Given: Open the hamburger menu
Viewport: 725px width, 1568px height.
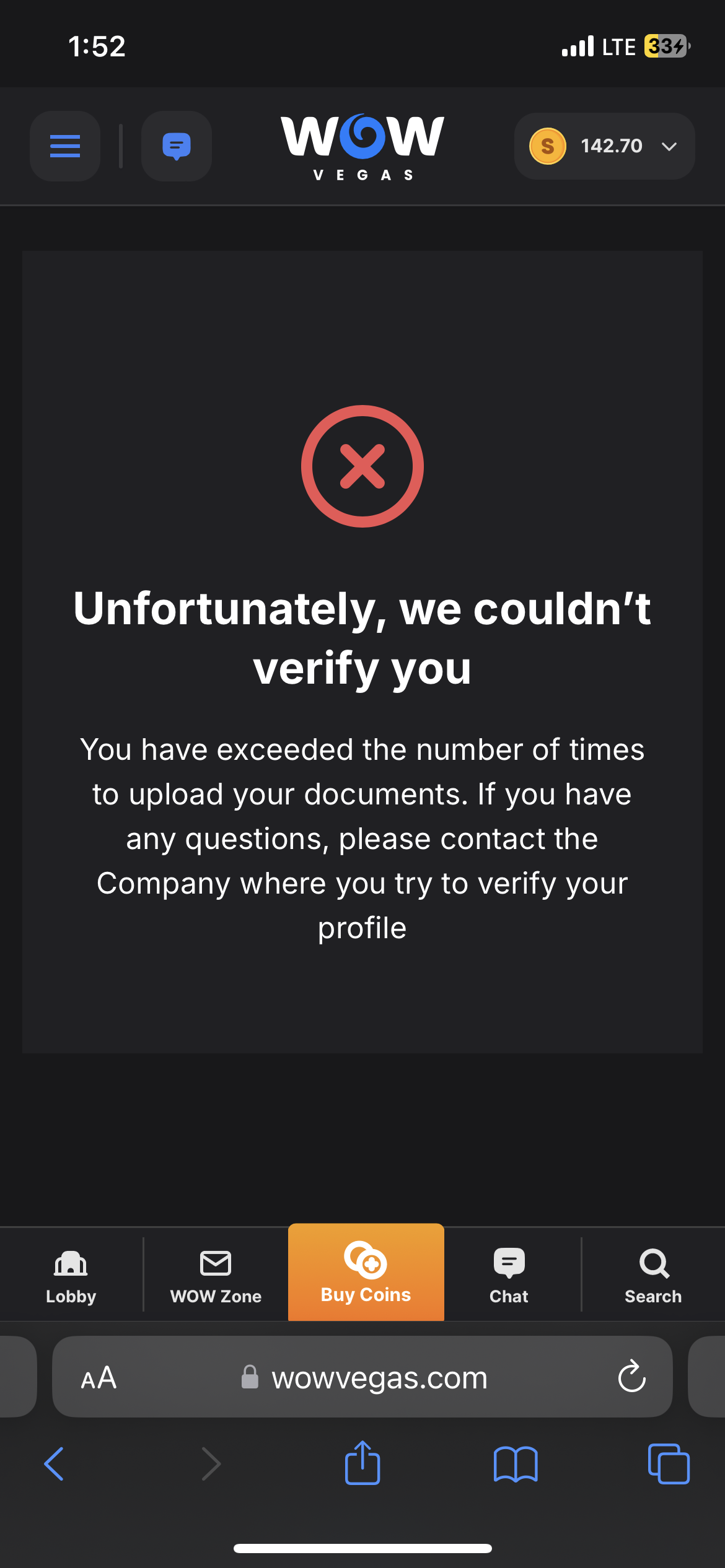Looking at the screenshot, I should 65,146.
